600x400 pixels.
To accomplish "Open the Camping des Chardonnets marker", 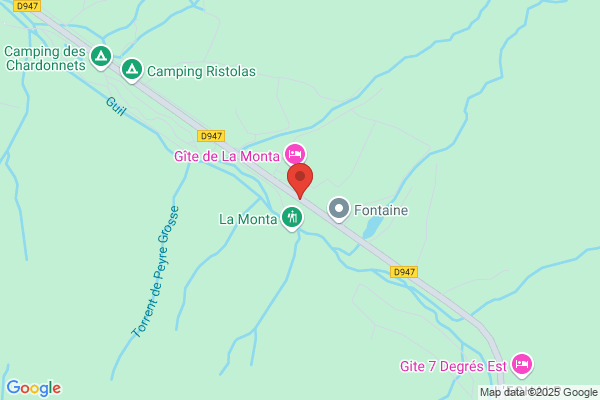I will [x=101, y=57].
